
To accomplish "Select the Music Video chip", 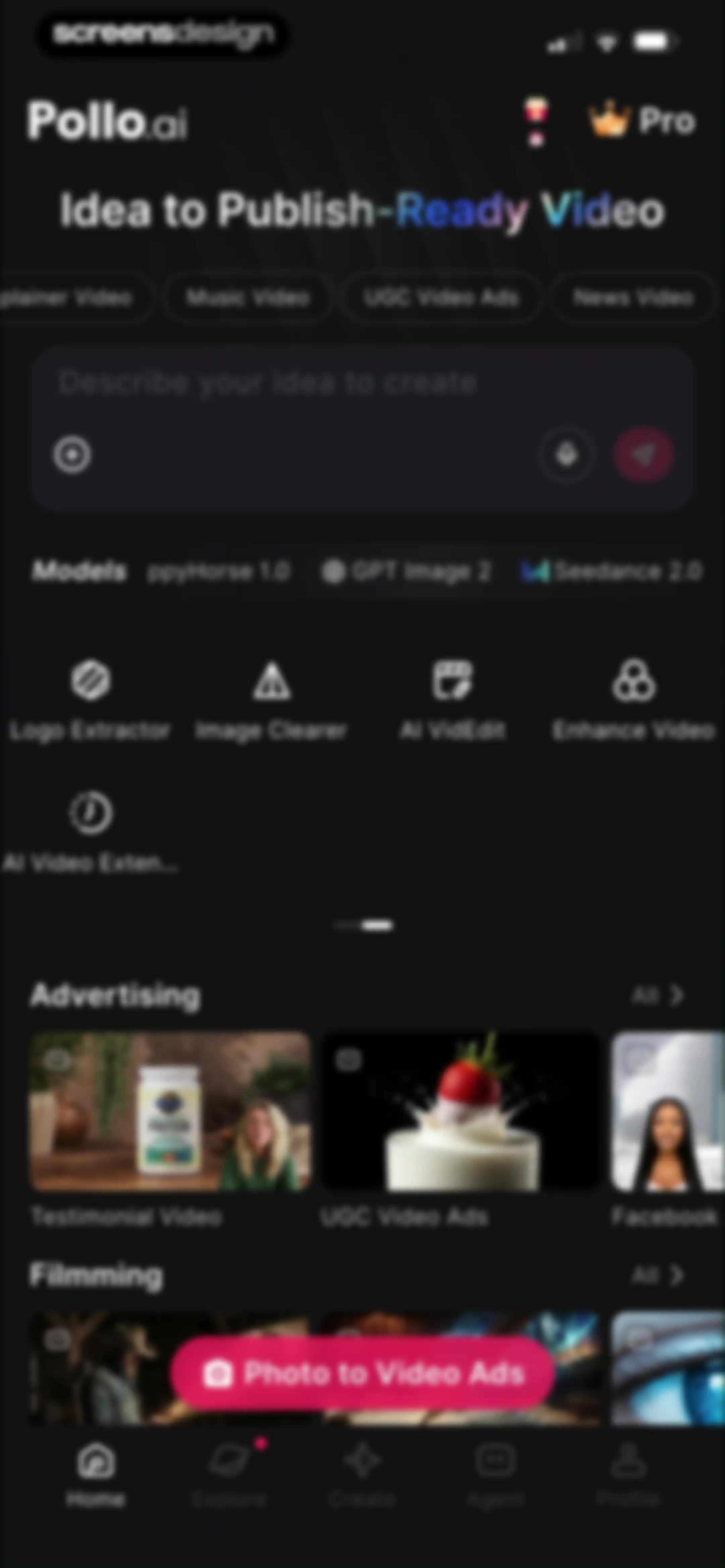I will click(248, 298).
